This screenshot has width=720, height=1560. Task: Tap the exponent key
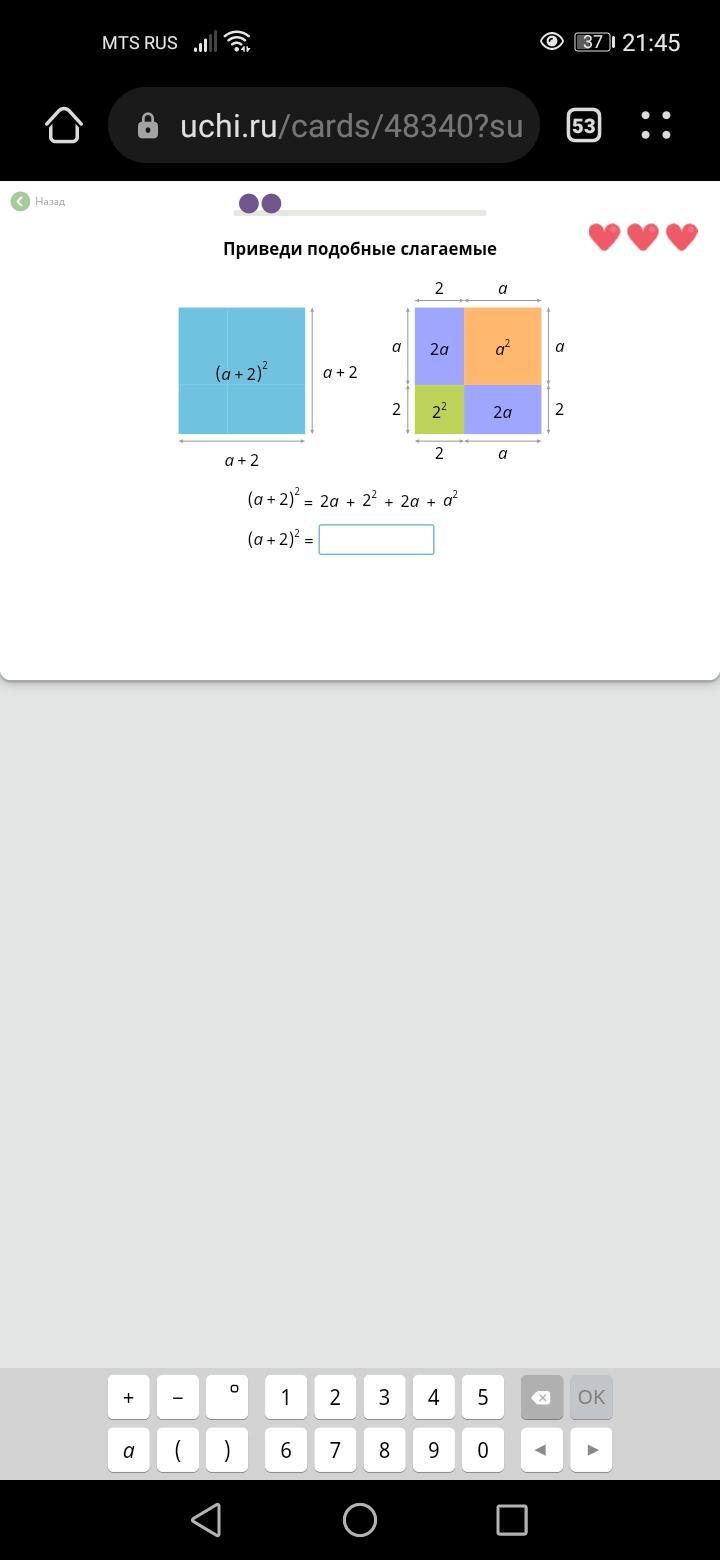pyautogui.click(x=227, y=1397)
